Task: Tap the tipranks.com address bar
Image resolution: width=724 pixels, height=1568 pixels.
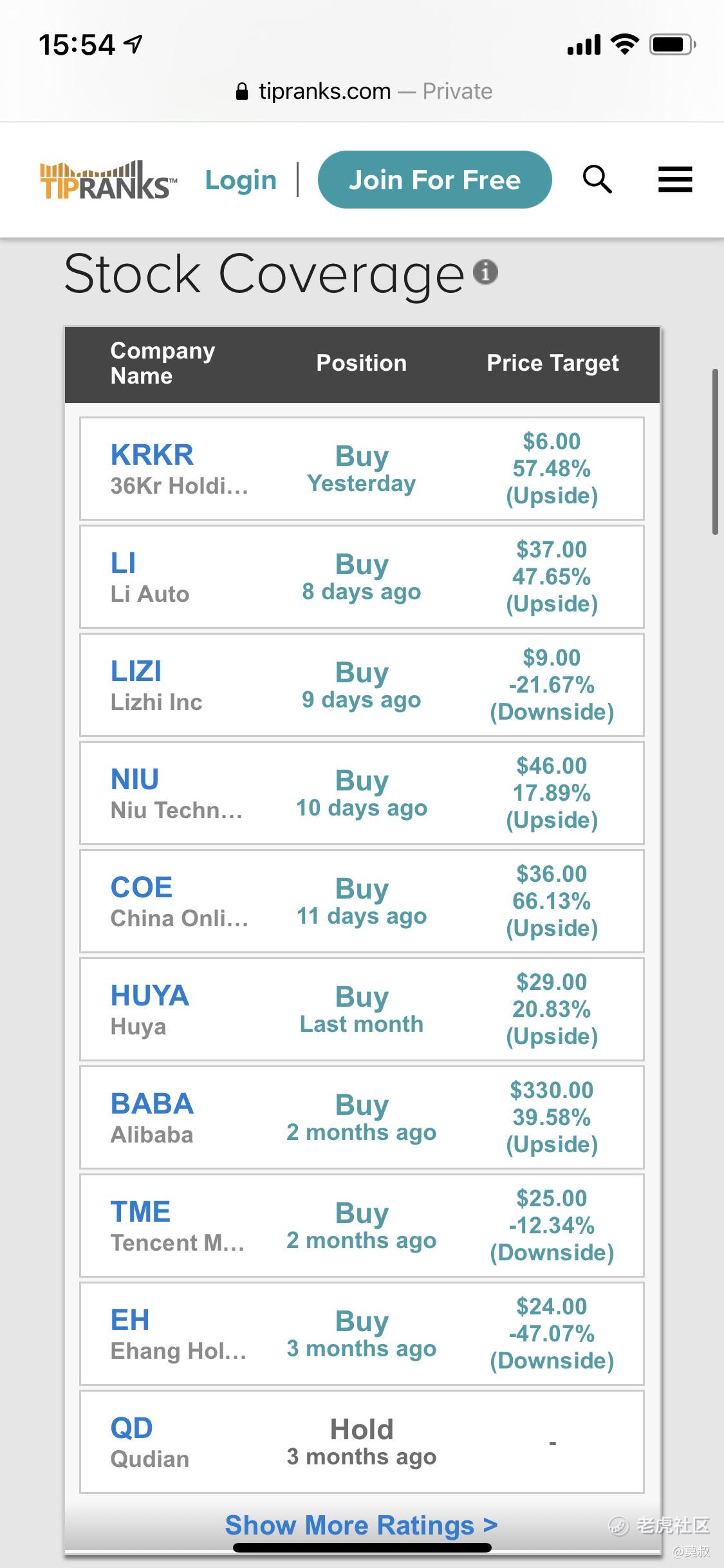Action: tap(364, 91)
